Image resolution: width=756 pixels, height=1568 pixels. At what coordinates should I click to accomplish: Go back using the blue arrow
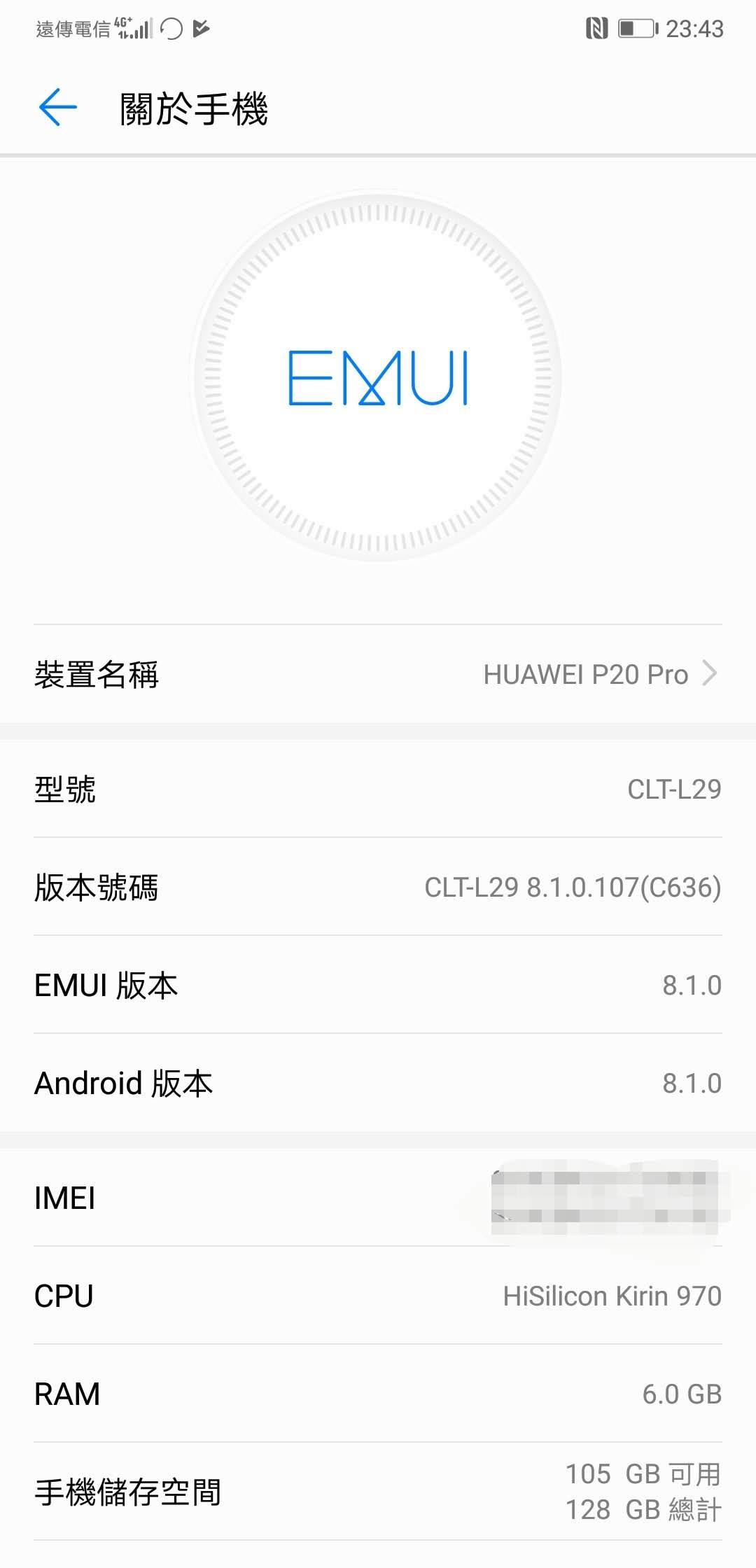[57, 108]
